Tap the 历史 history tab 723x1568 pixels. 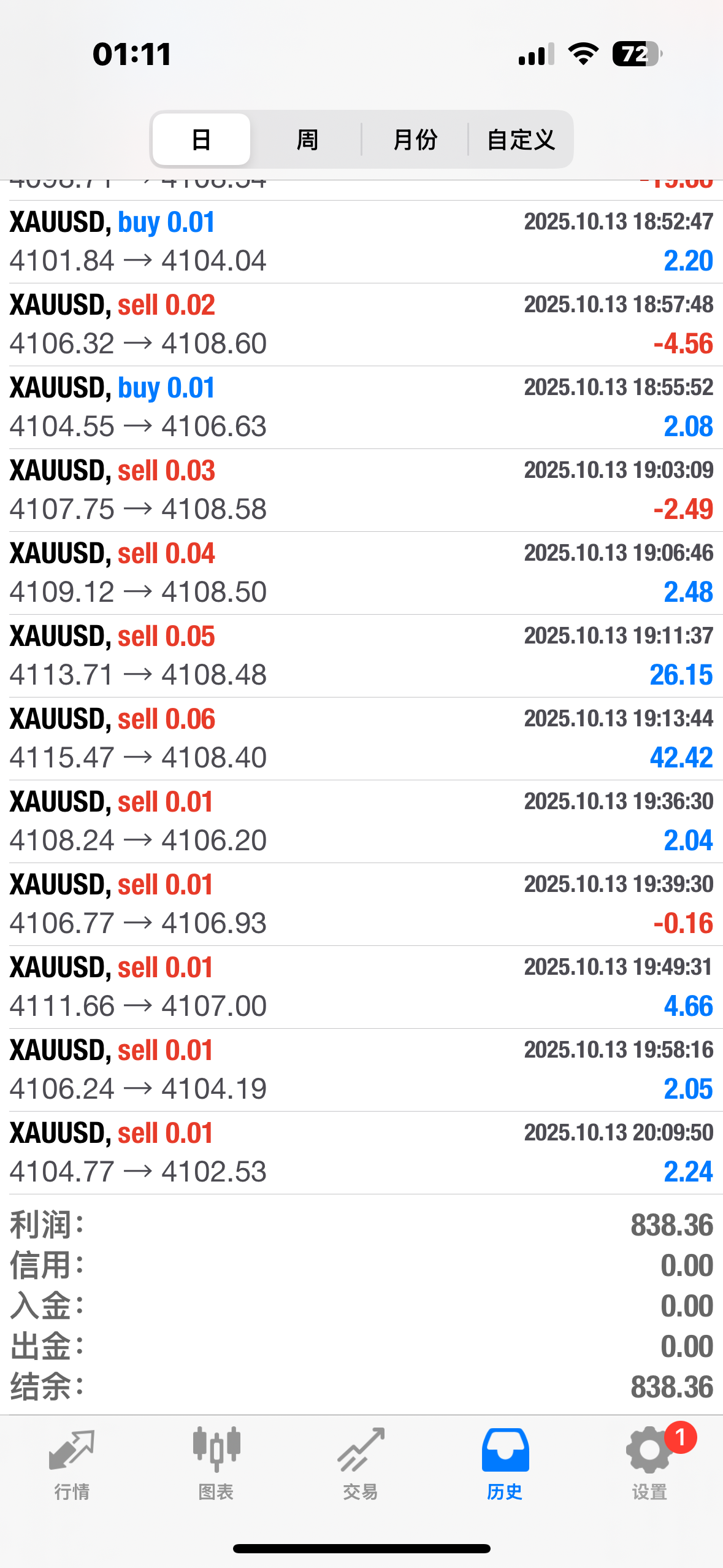click(505, 1464)
